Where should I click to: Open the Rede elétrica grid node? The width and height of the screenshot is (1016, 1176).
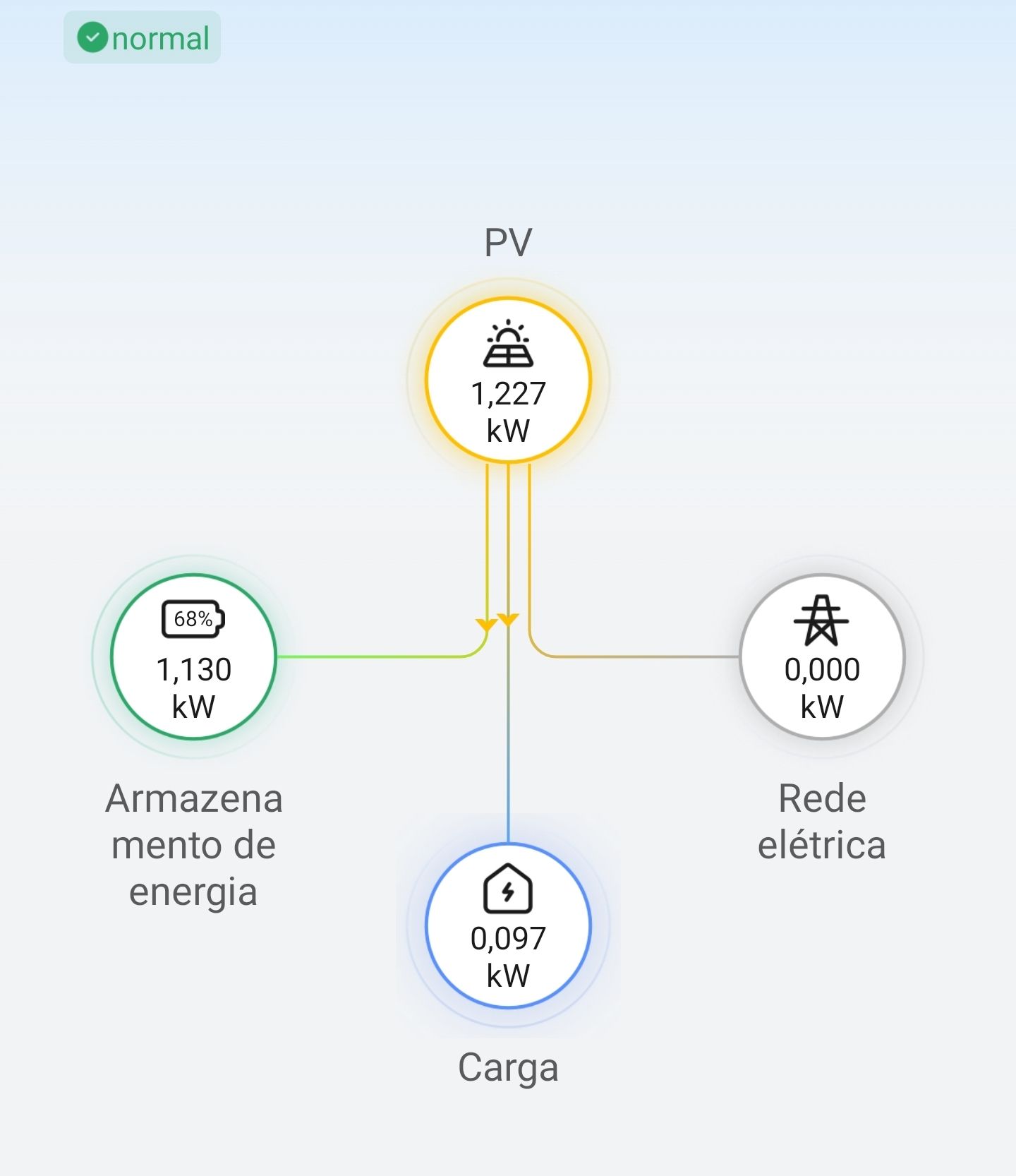point(822,656)
